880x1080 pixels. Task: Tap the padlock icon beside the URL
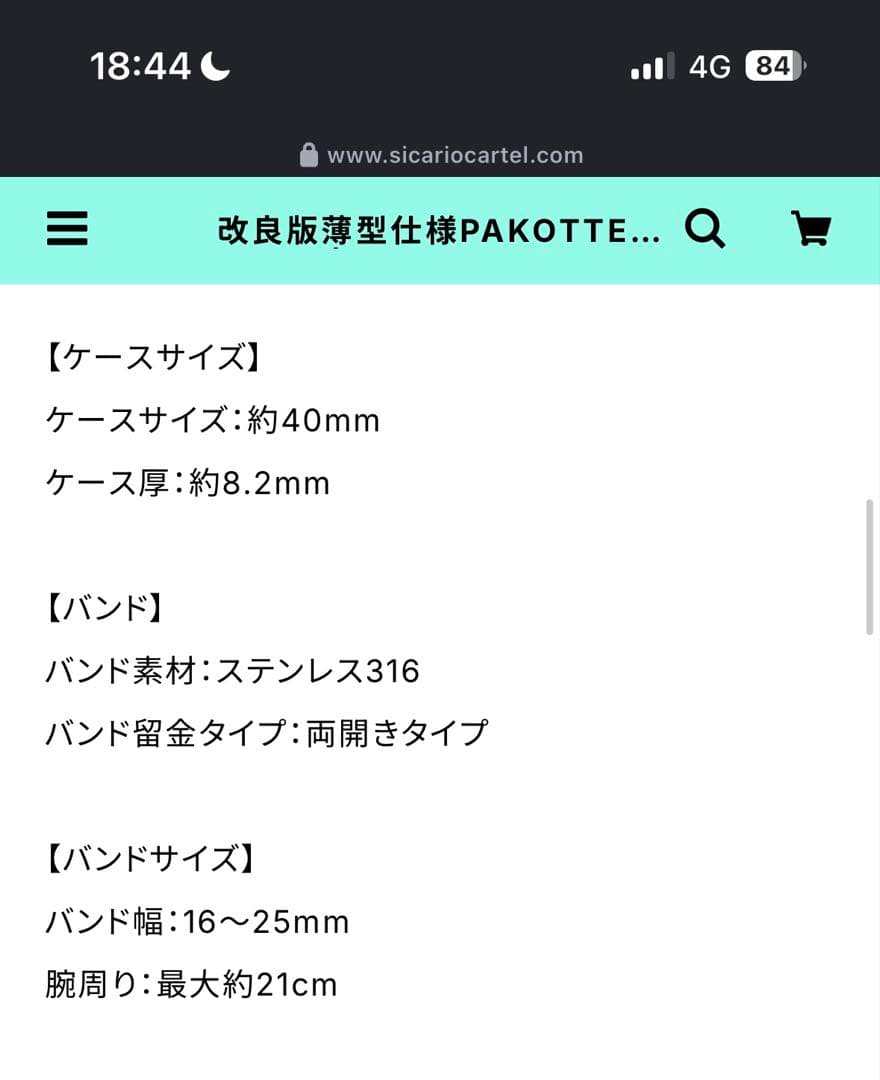[x=311, y=154]
